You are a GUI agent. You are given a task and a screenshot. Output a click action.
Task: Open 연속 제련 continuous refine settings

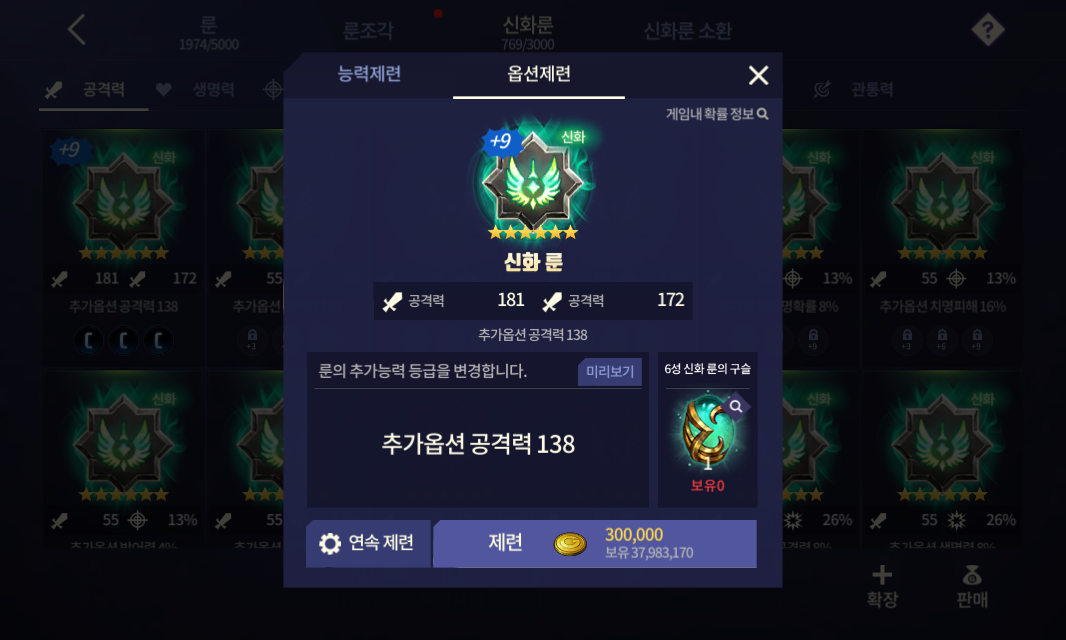(x=368, y=543)
